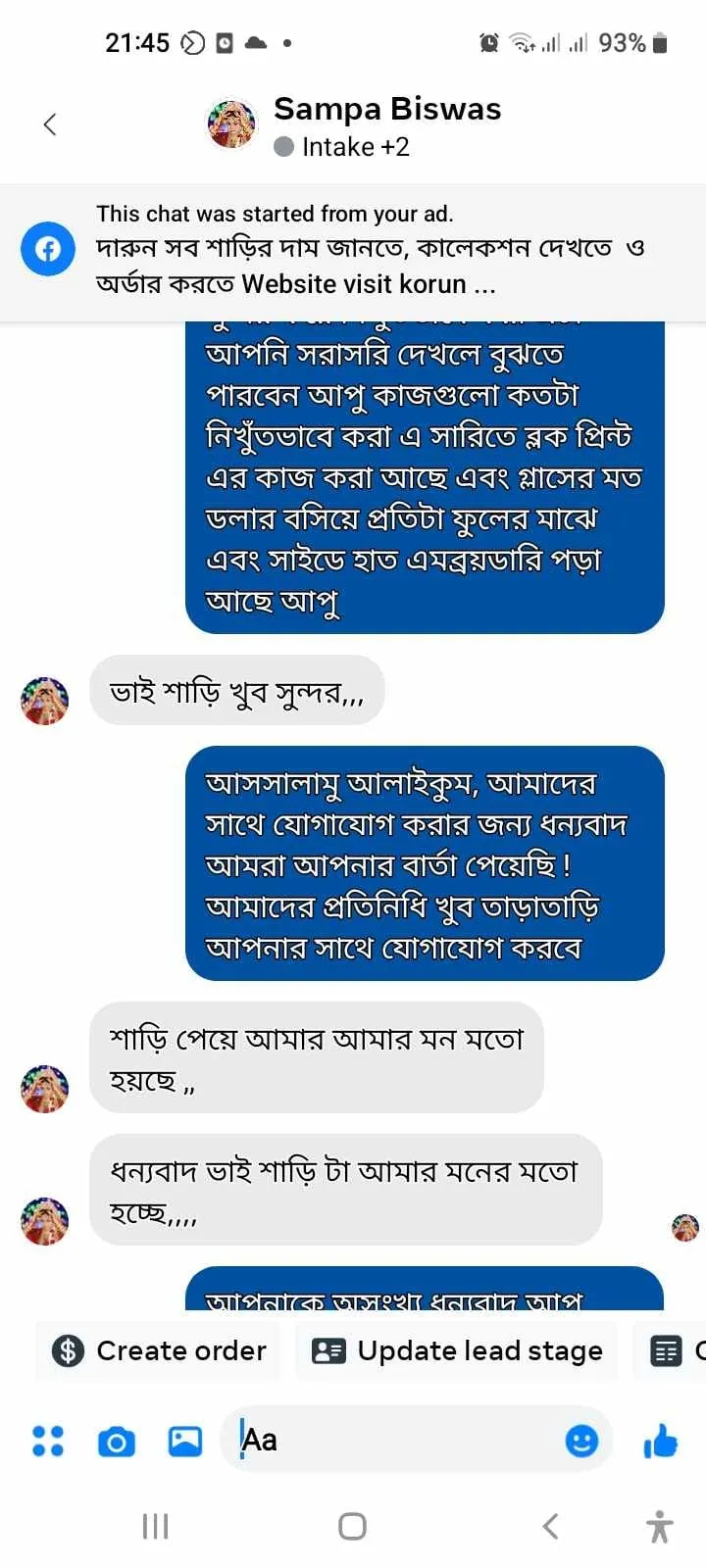The image size is (706, 1568).
Task: Tap the back arrow to exit the chat
Action: tap(50, 124)
